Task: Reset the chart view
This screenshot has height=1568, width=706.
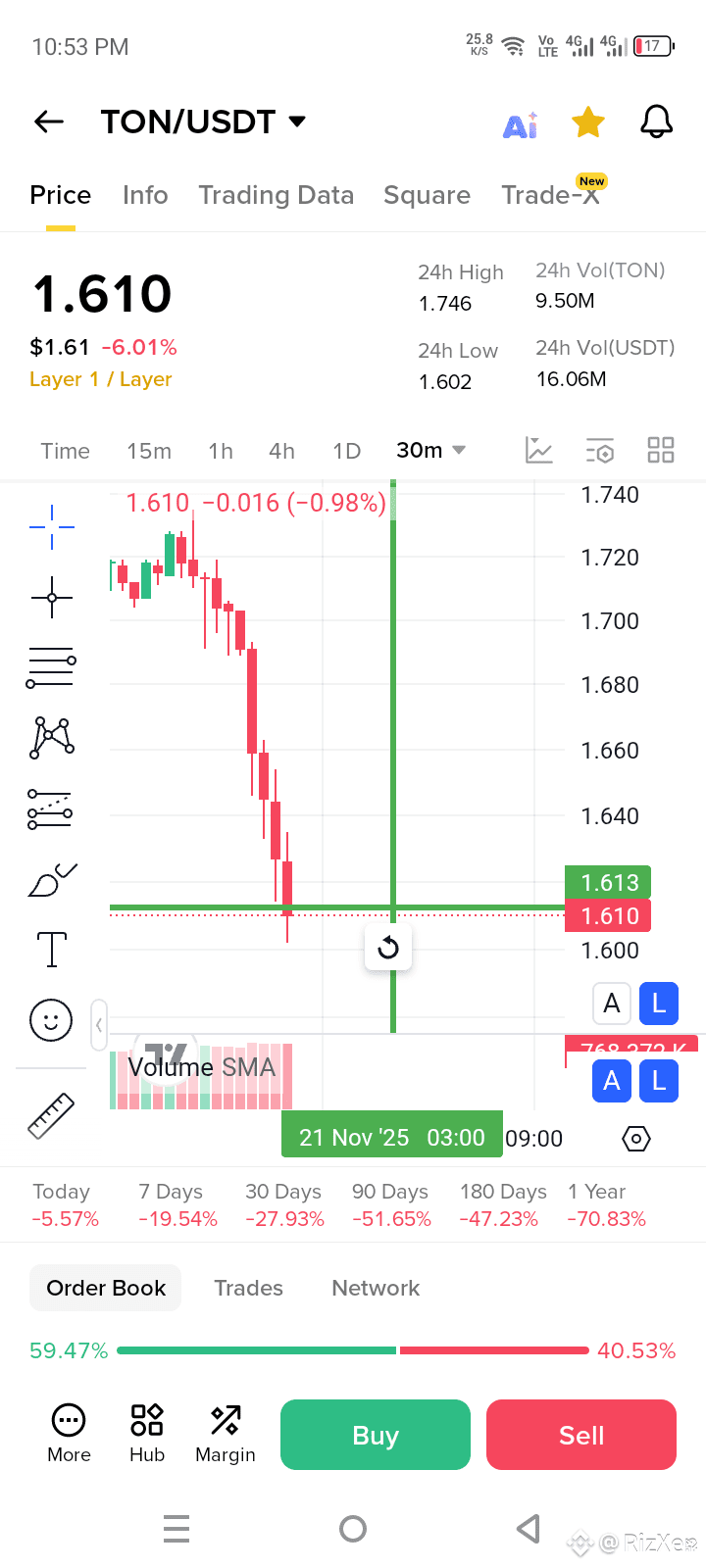Action: [x=388, y=948]
